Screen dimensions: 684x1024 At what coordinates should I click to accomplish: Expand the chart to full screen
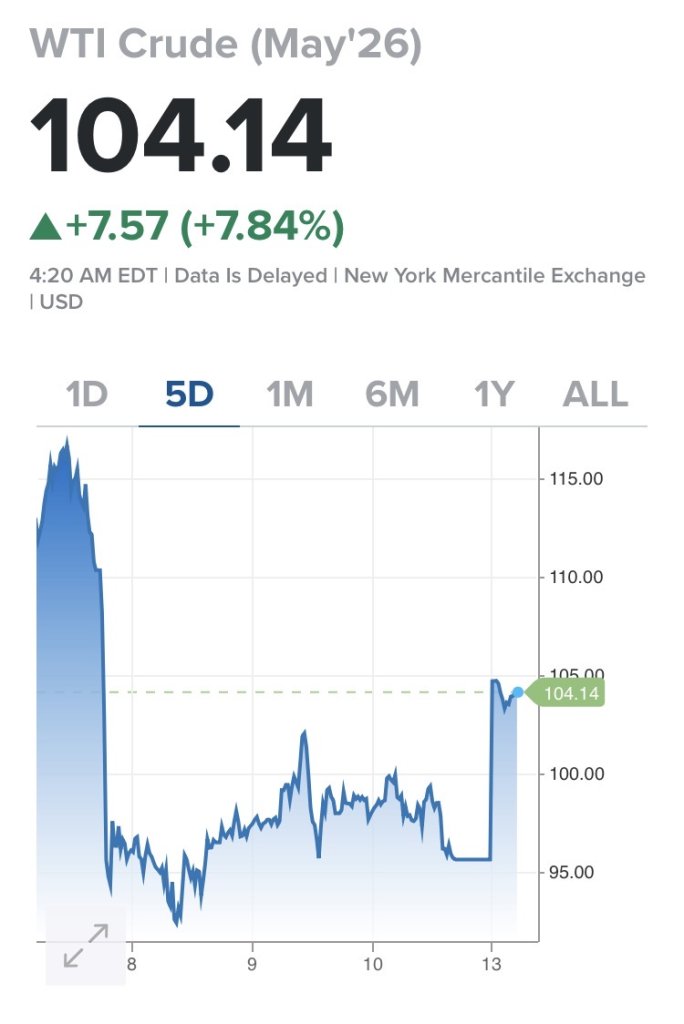[x=85, y=946]
